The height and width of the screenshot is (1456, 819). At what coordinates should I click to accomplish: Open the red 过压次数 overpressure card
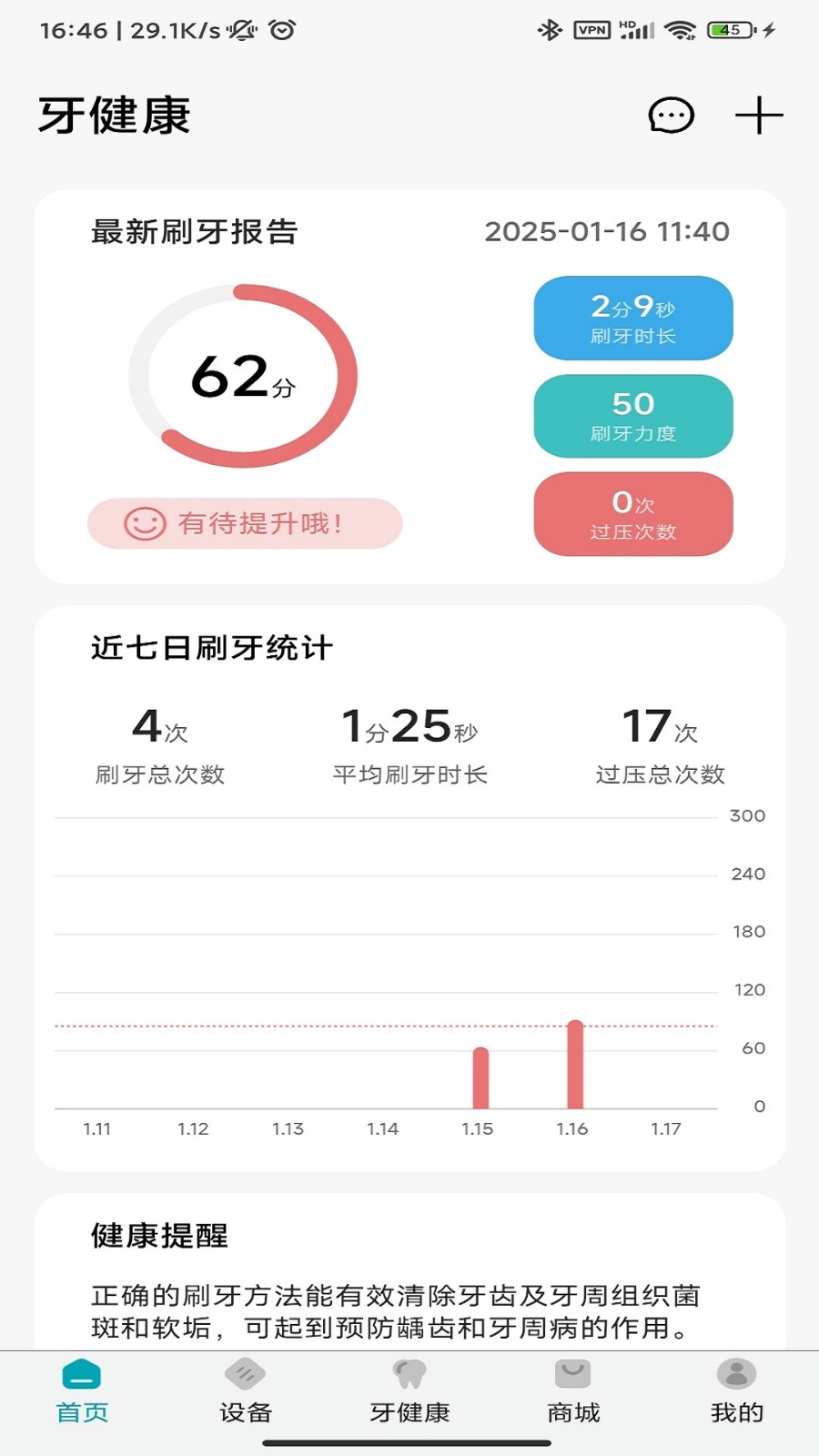tap(632, 514)
